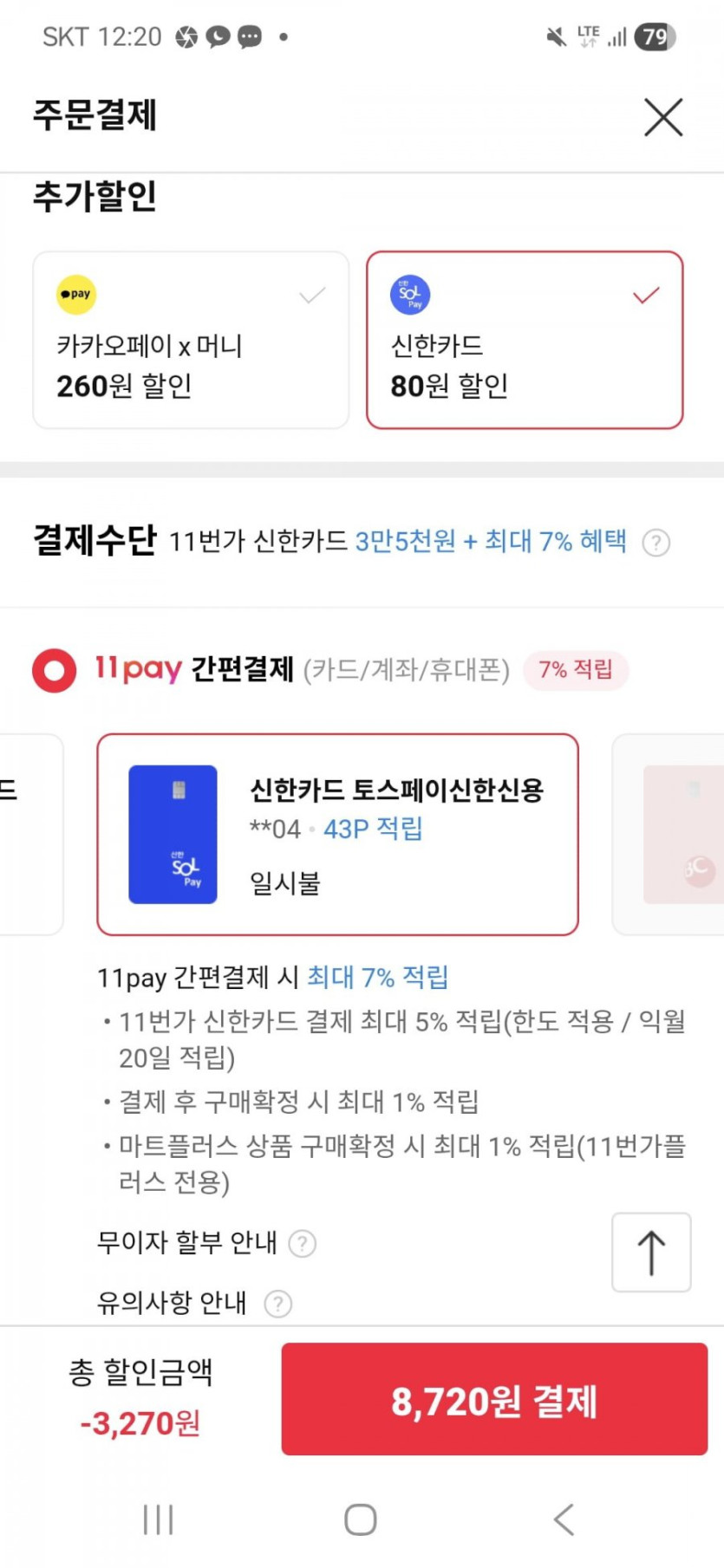Go back using system navigation
The width and height of the screenshot is (724, 1568).
coord(564,1519)
